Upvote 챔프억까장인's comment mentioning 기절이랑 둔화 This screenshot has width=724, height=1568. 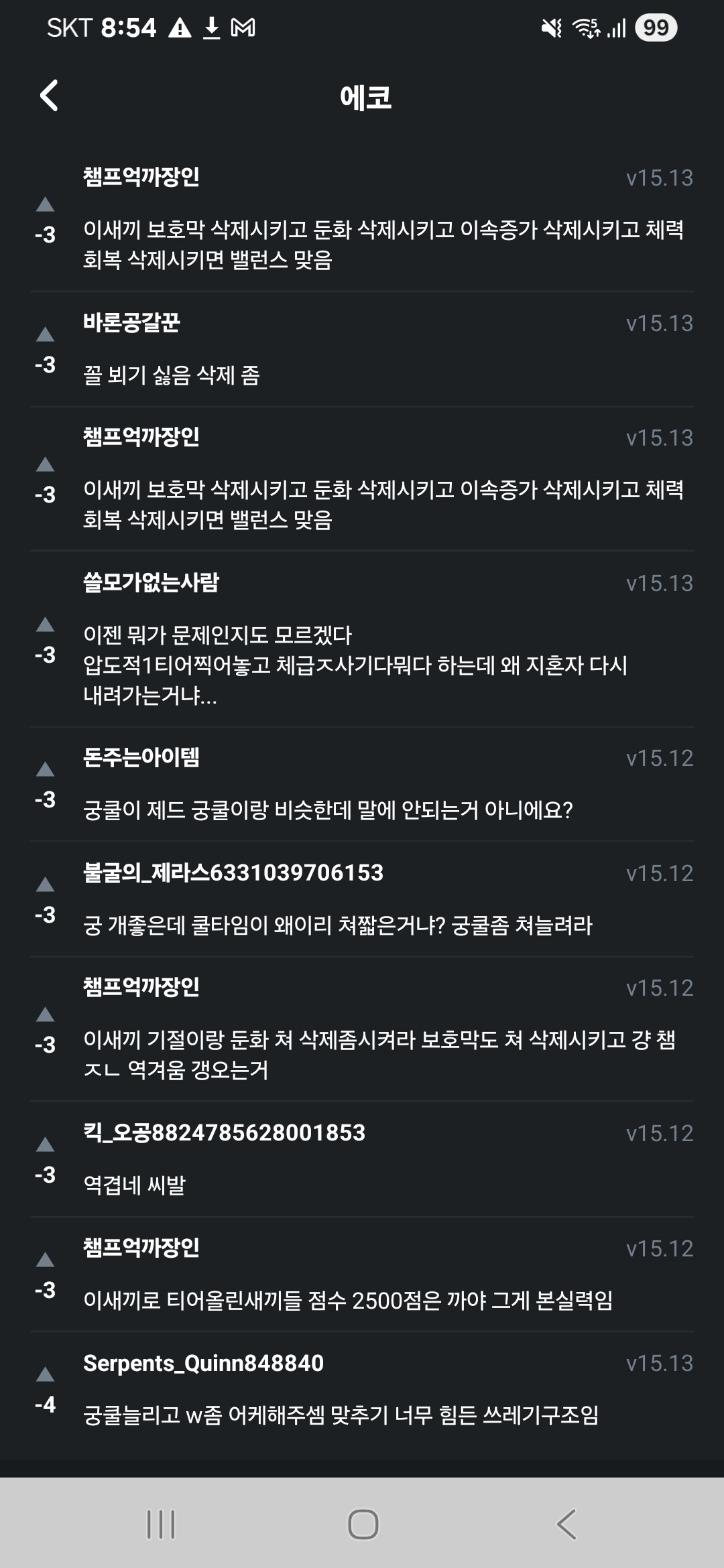tap(45, 1015)
